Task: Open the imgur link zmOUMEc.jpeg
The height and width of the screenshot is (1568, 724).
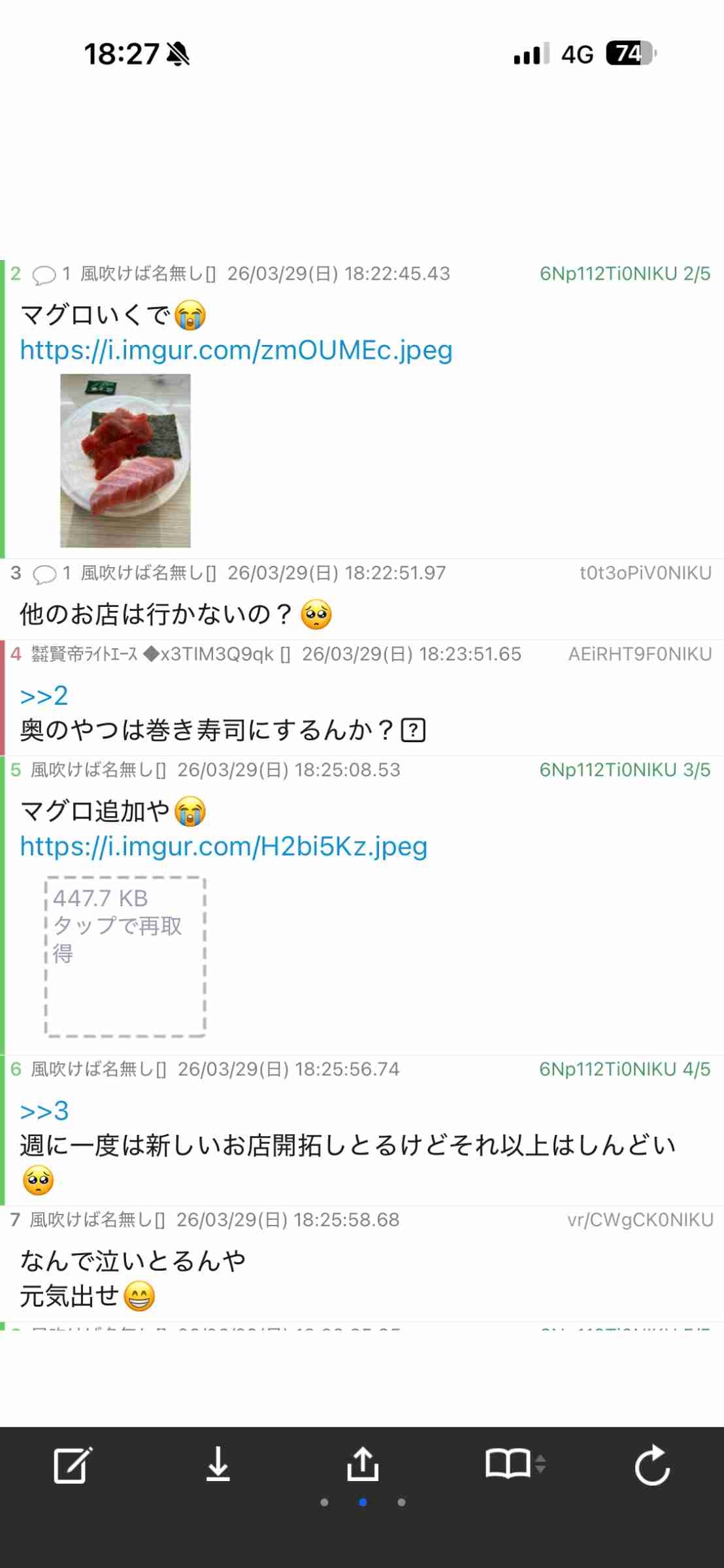Action: click(x=236, y=350)
